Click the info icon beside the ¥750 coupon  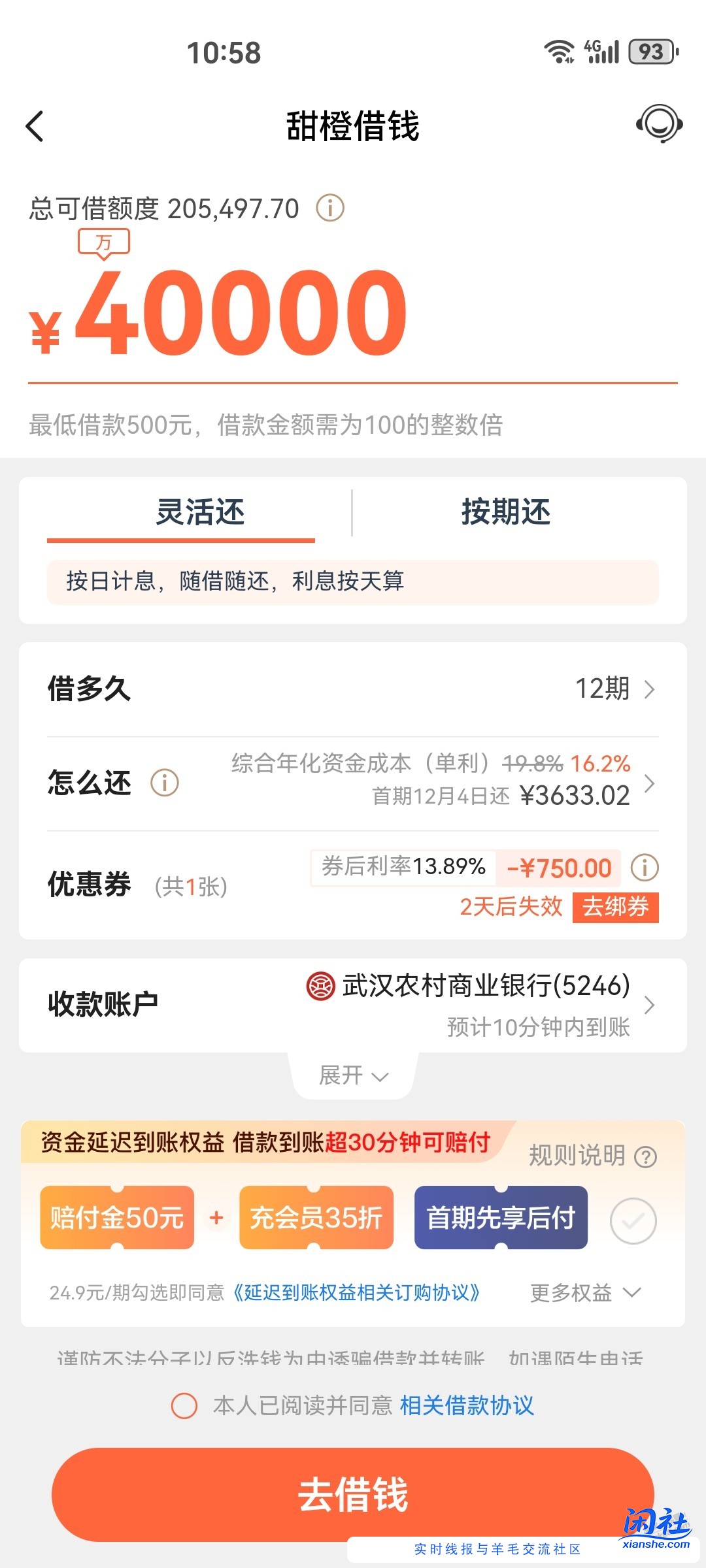pyautogui.click(x=646, y=868)
